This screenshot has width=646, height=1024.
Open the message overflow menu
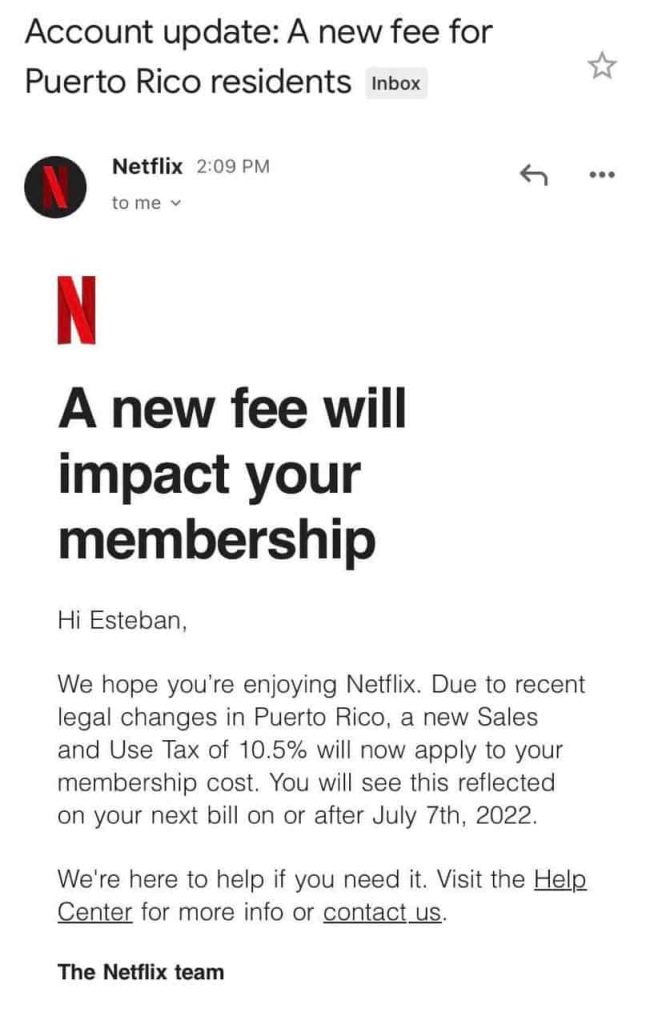coord(601,175)
